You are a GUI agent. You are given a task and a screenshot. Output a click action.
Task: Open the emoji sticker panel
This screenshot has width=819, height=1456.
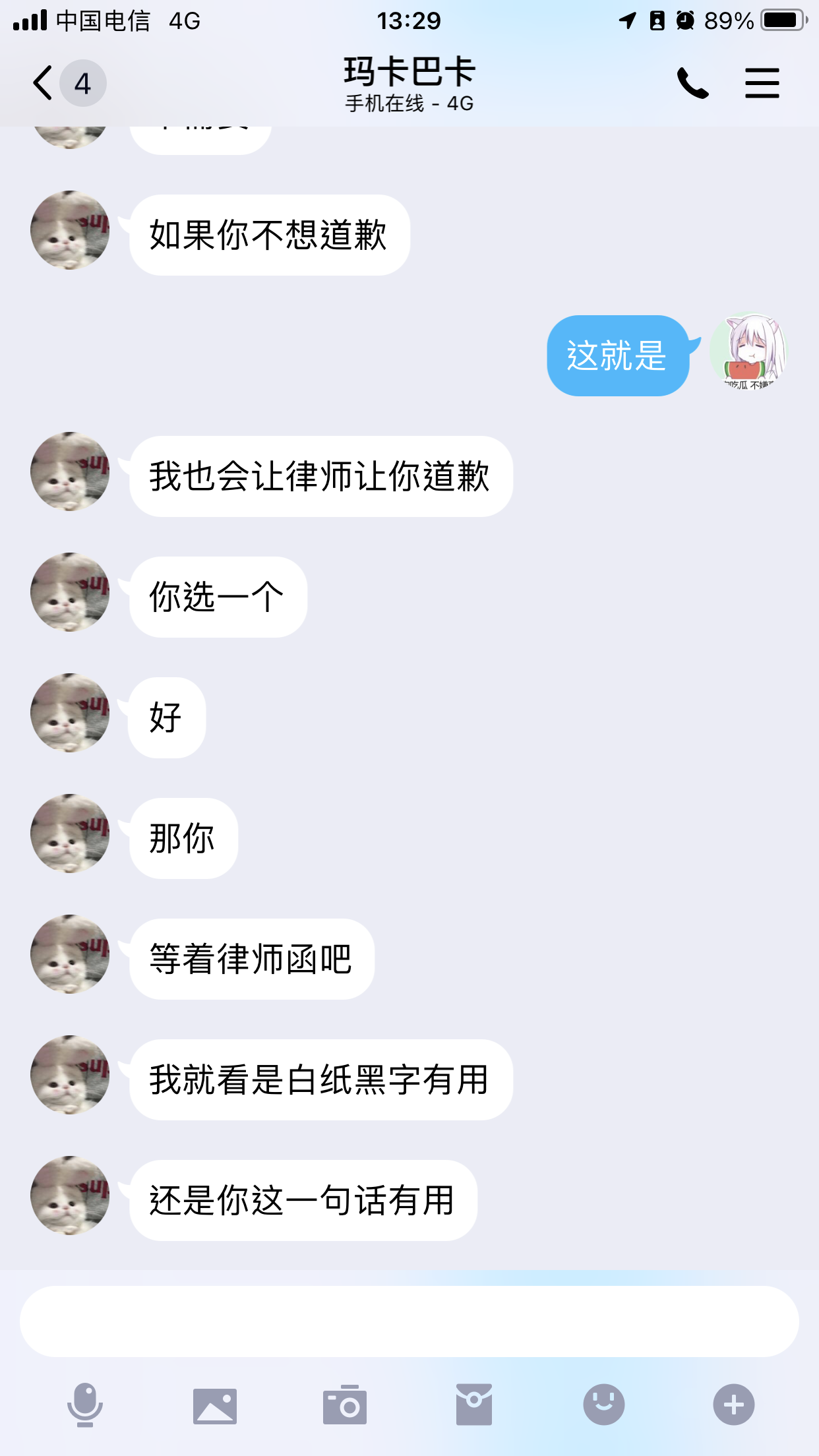(603, 1405)
